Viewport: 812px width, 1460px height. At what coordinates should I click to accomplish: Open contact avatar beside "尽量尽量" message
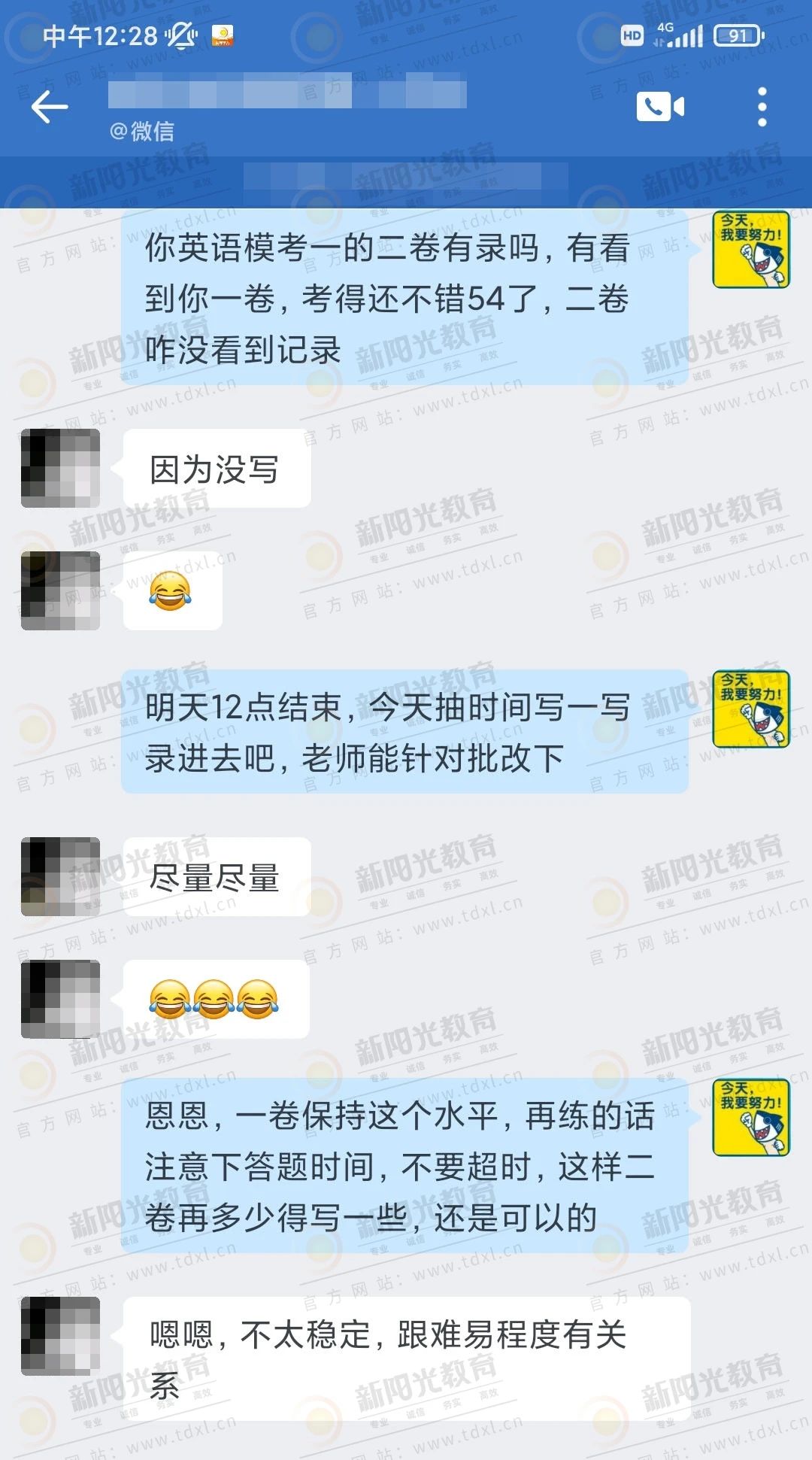coord(60,876)
